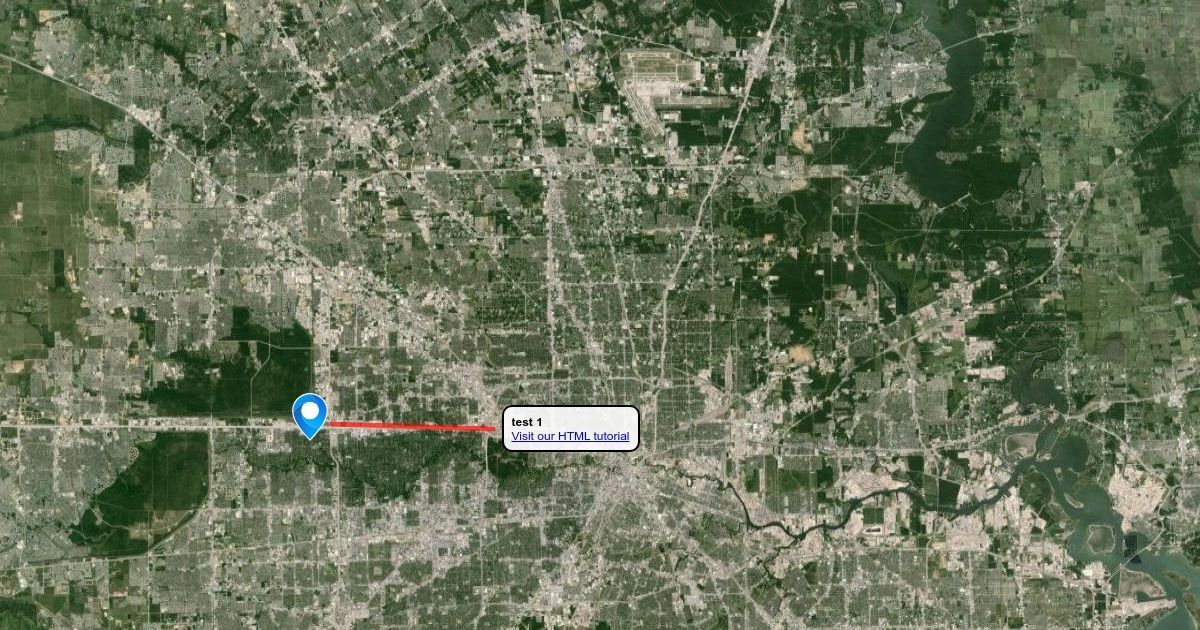Open the "Visit our HTML tutorial" link
1200x630 pixels.
[570, 437]
